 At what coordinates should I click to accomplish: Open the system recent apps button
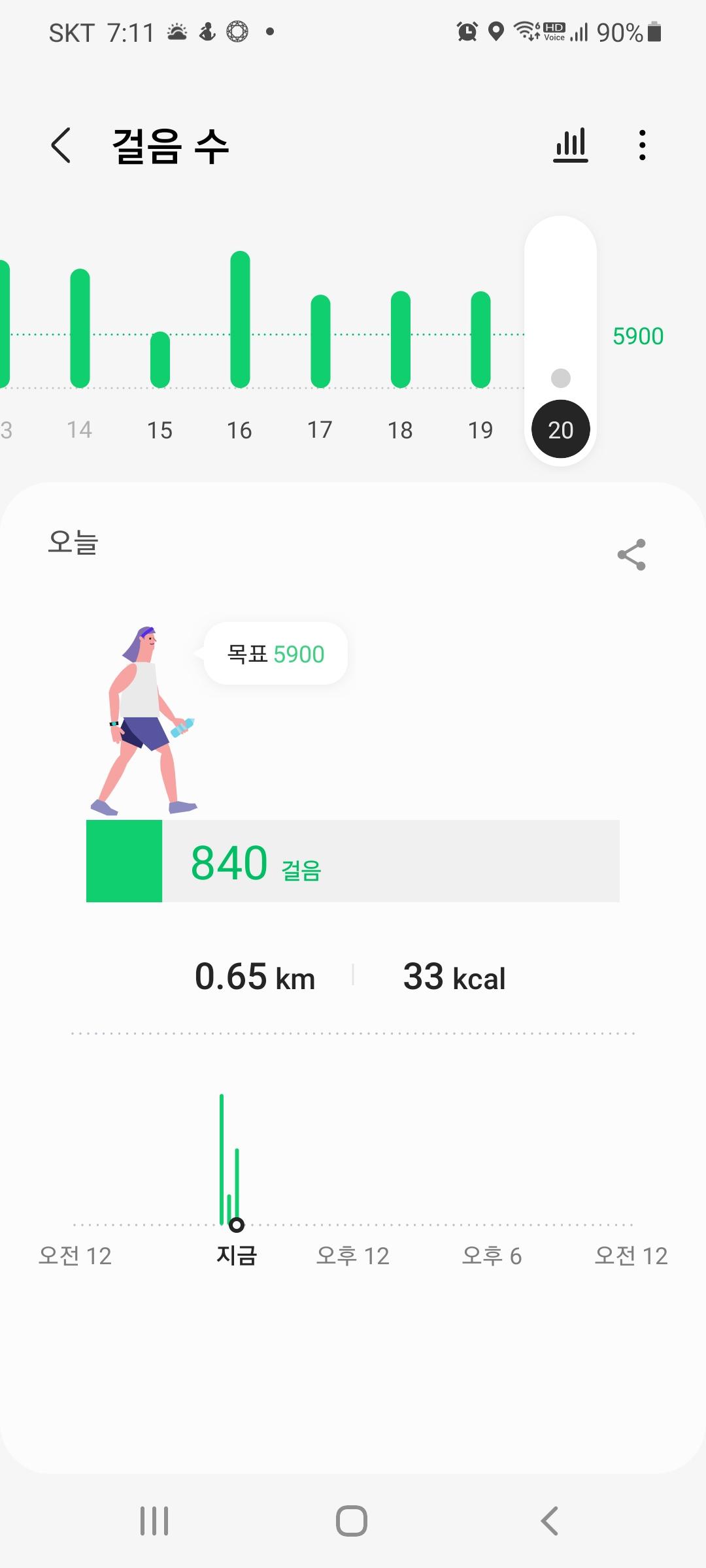(x=154, y=1521)
